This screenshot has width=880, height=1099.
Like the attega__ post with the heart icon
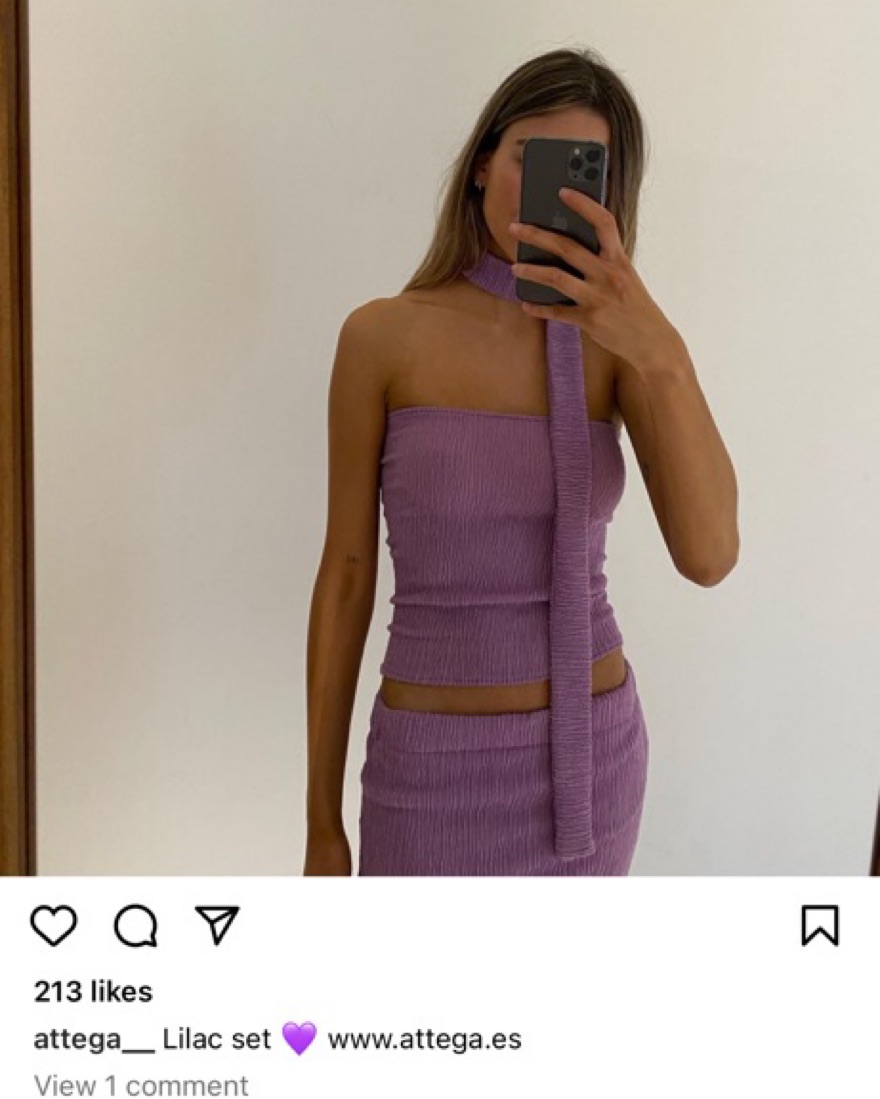tap(53, 926)
